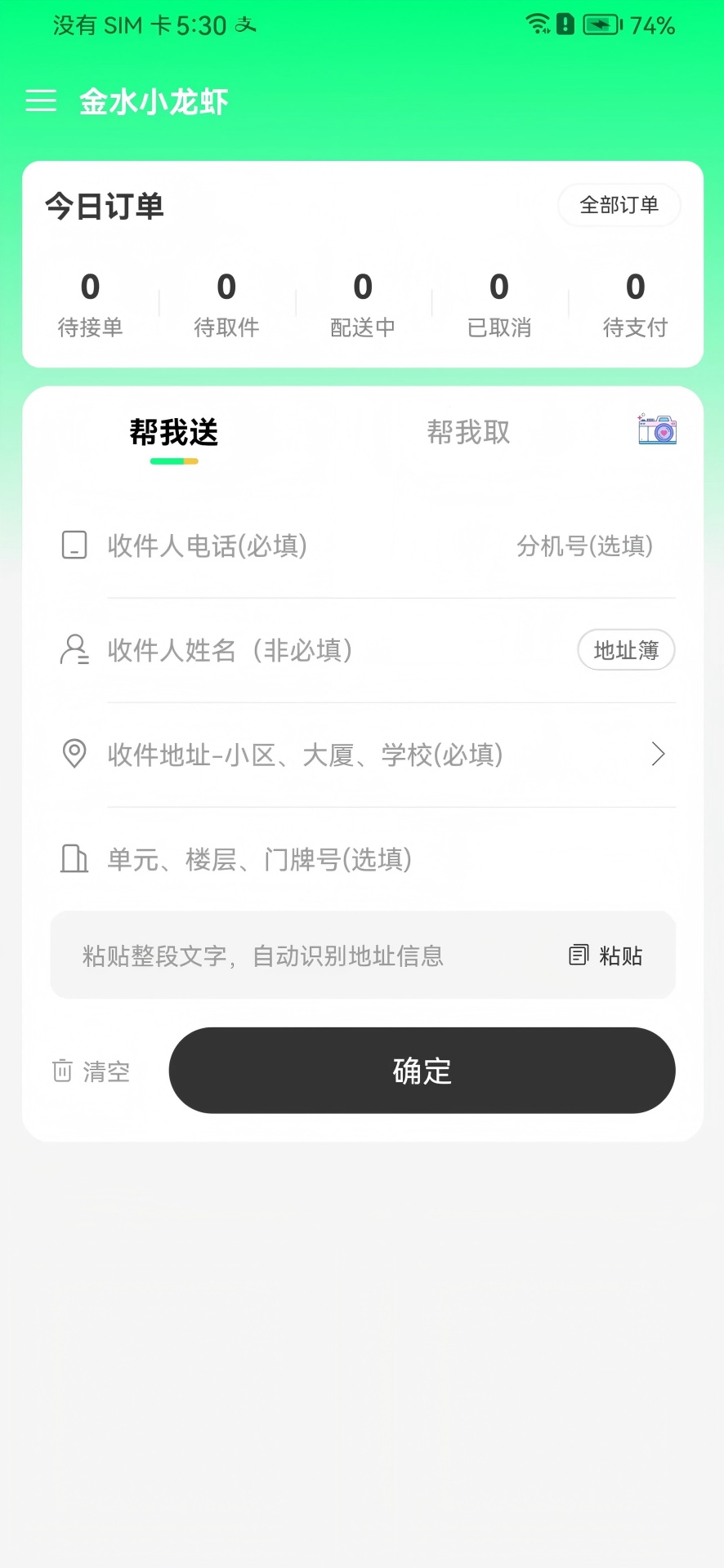Open the navigation drawer menu

coord(40,100)
